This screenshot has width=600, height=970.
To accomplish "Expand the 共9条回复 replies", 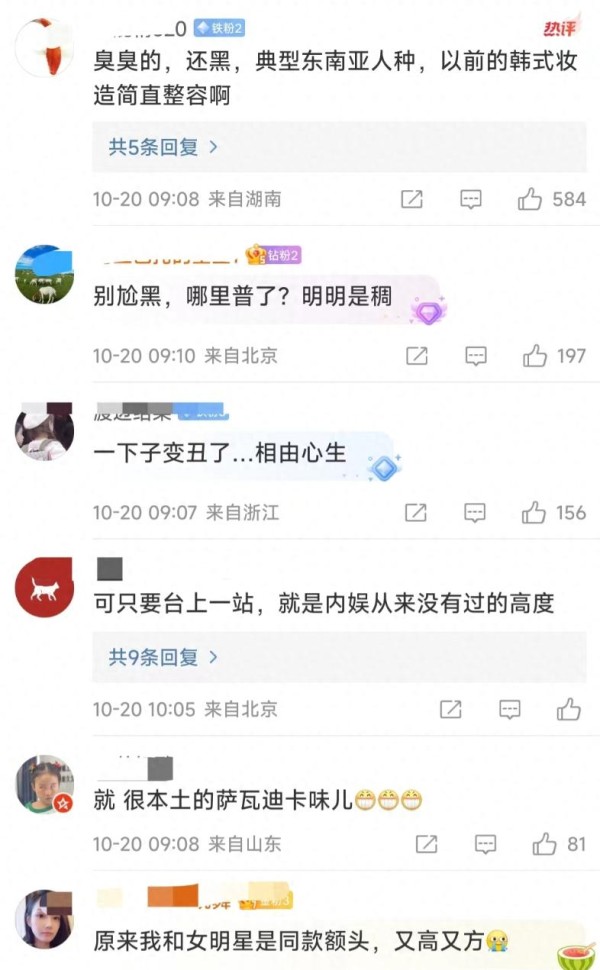I will [x=163, y=658].
